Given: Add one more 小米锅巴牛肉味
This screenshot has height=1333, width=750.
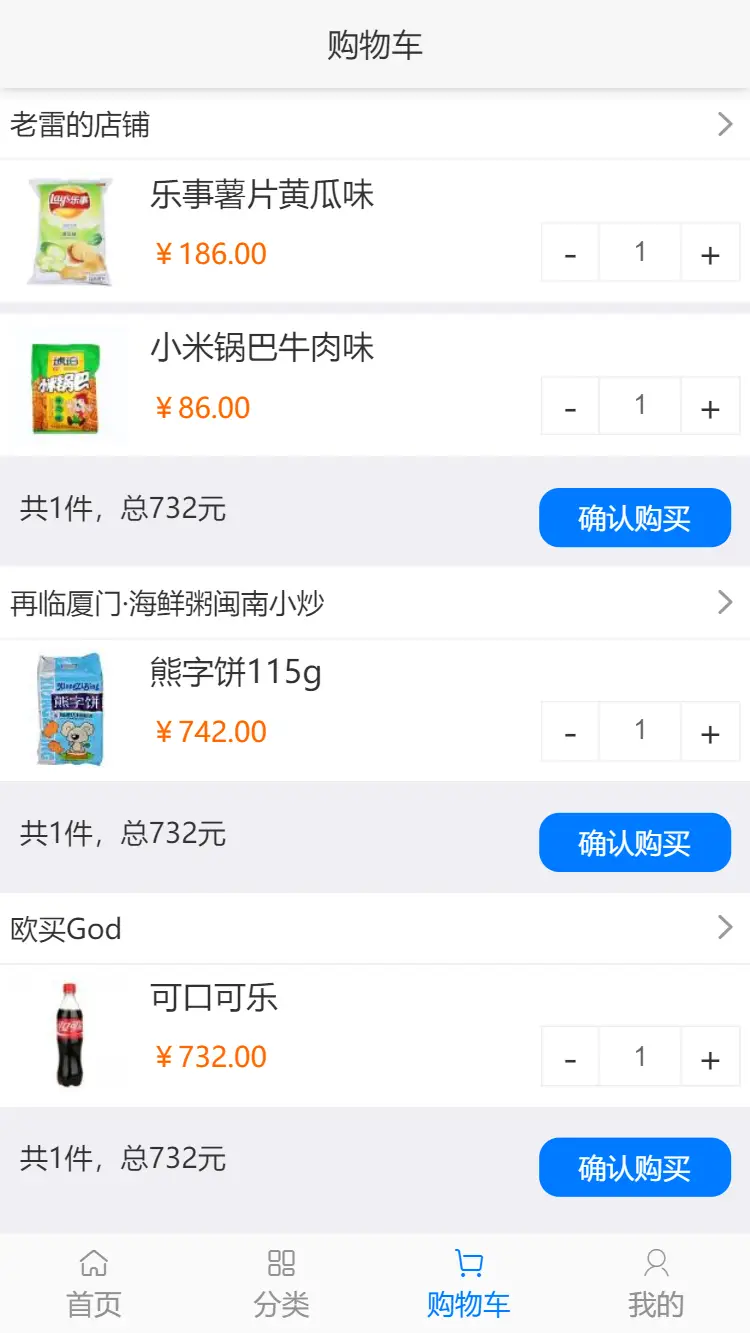Looking at the screenshot, I should click(x=710, y=406).
